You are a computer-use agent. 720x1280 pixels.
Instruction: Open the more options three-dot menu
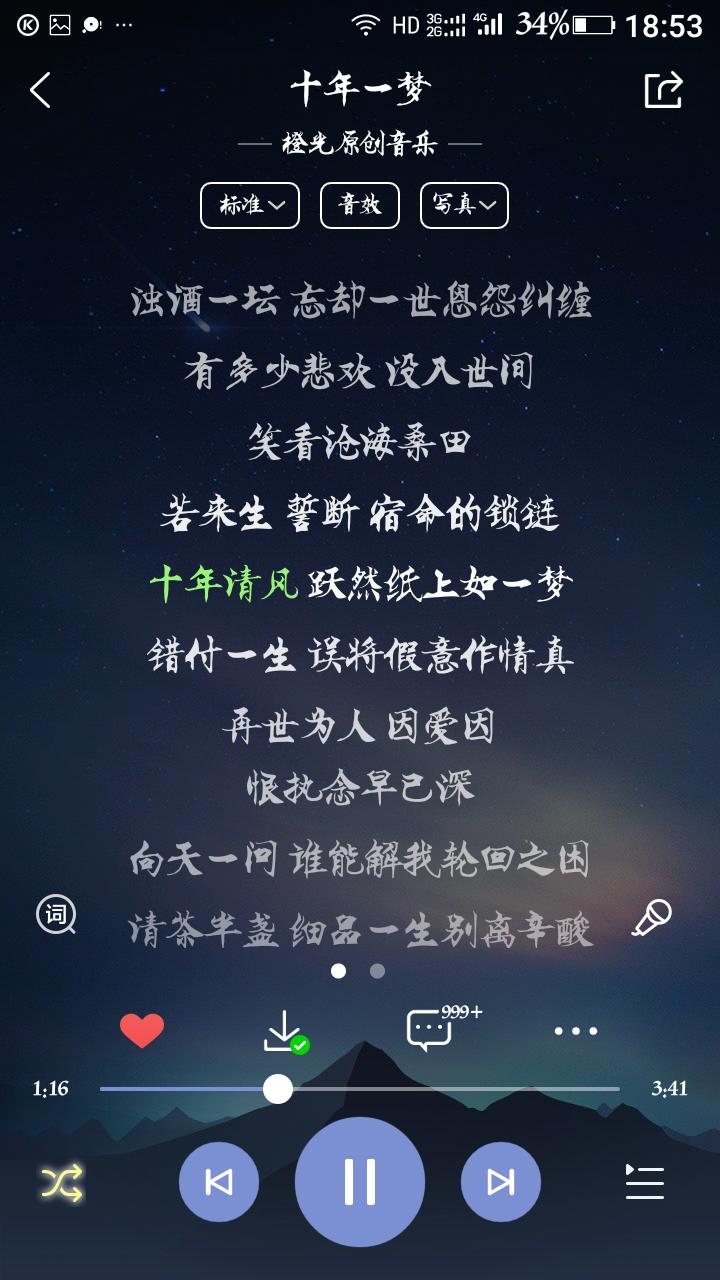(576, 1028)
